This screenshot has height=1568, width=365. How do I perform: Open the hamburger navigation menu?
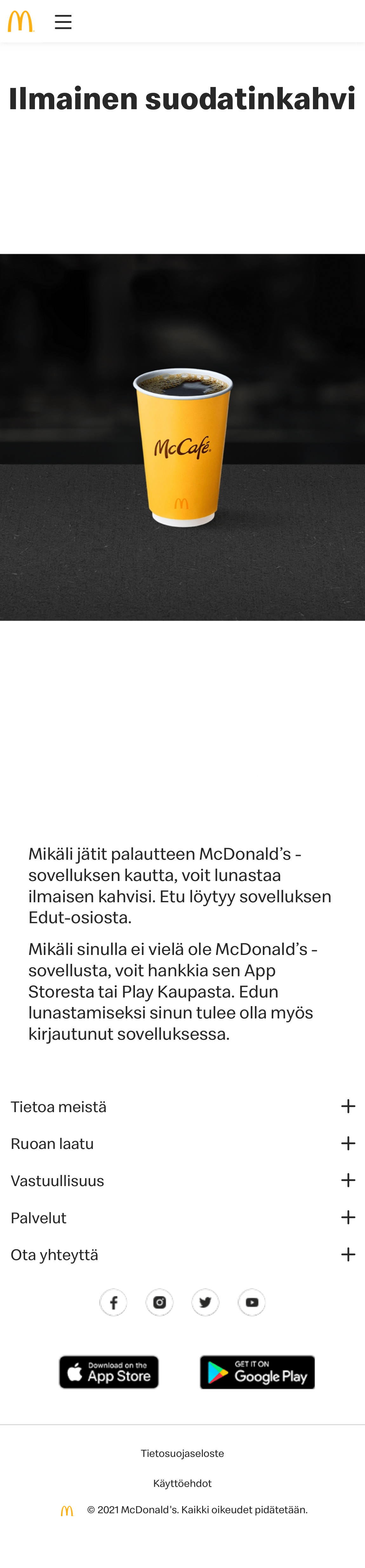pyautogui.click(x=63, y=22)
